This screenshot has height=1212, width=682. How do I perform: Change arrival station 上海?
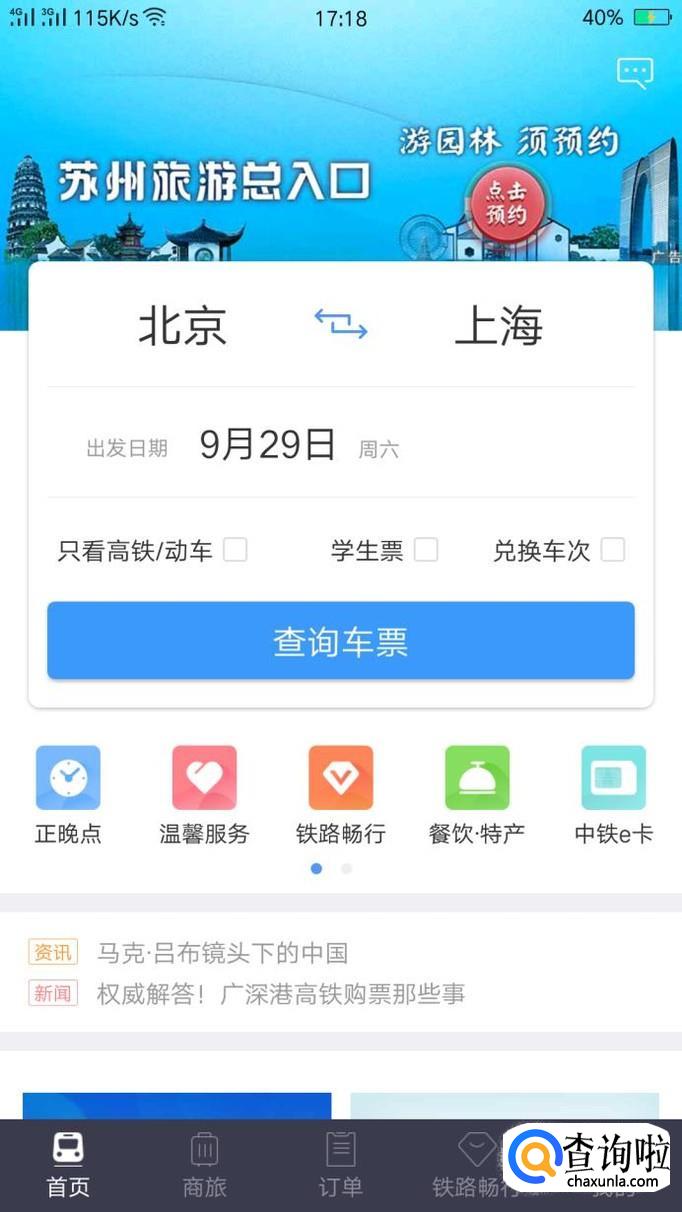[x=498, y=326]
